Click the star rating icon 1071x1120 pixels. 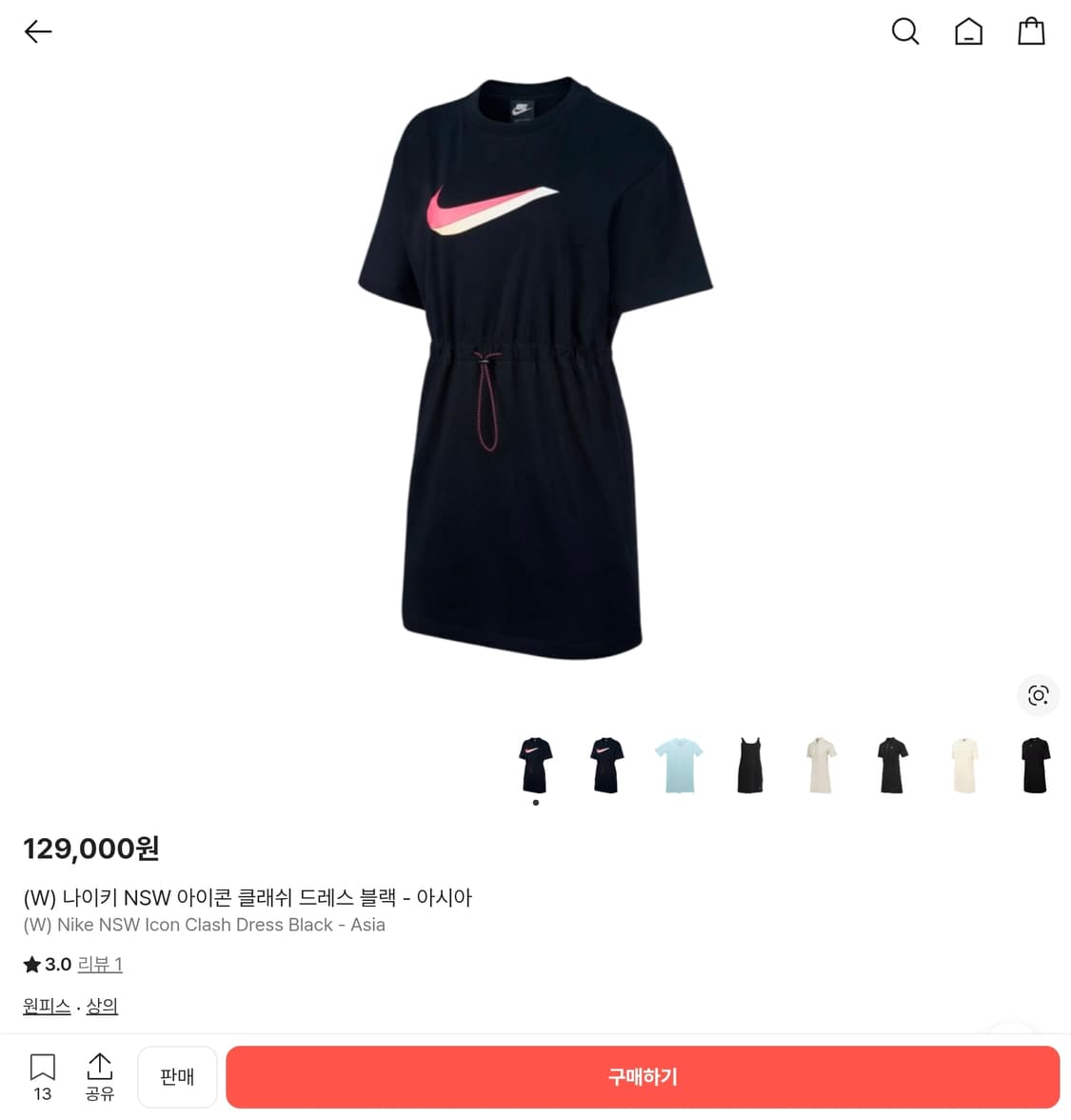pos(30,965)
